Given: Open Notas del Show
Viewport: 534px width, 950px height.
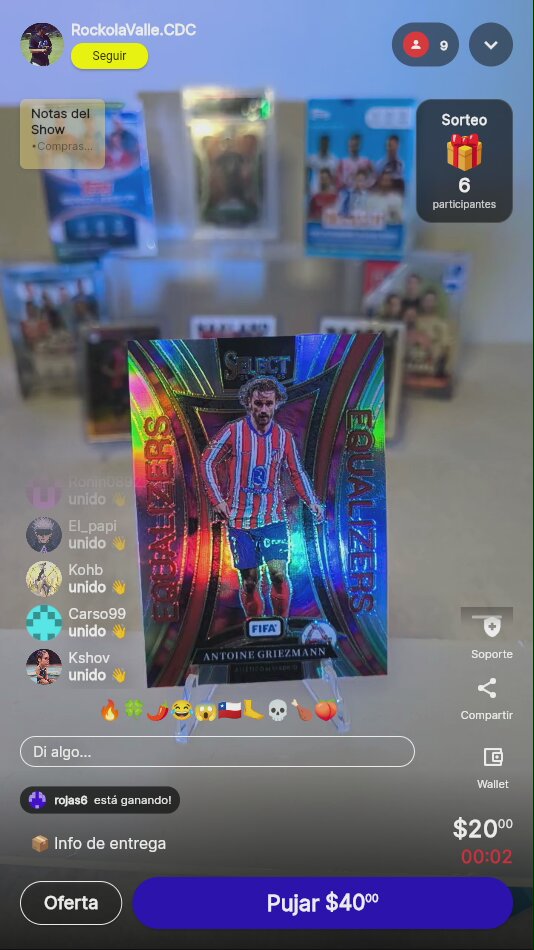Looking at the screenshot, I should pyautogui.click(x=62, y=134).
